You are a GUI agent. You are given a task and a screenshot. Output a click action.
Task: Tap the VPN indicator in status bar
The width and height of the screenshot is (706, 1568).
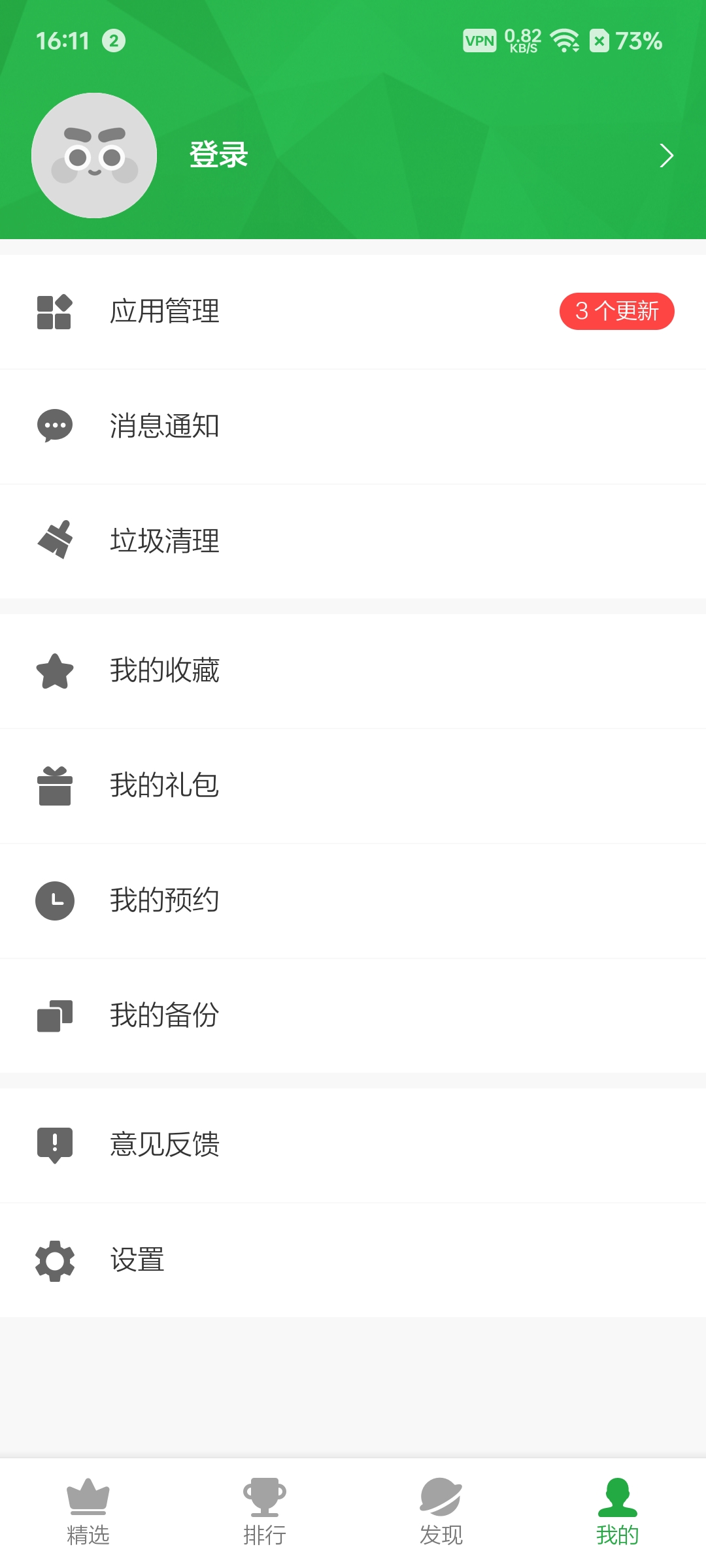coord(479,41)
